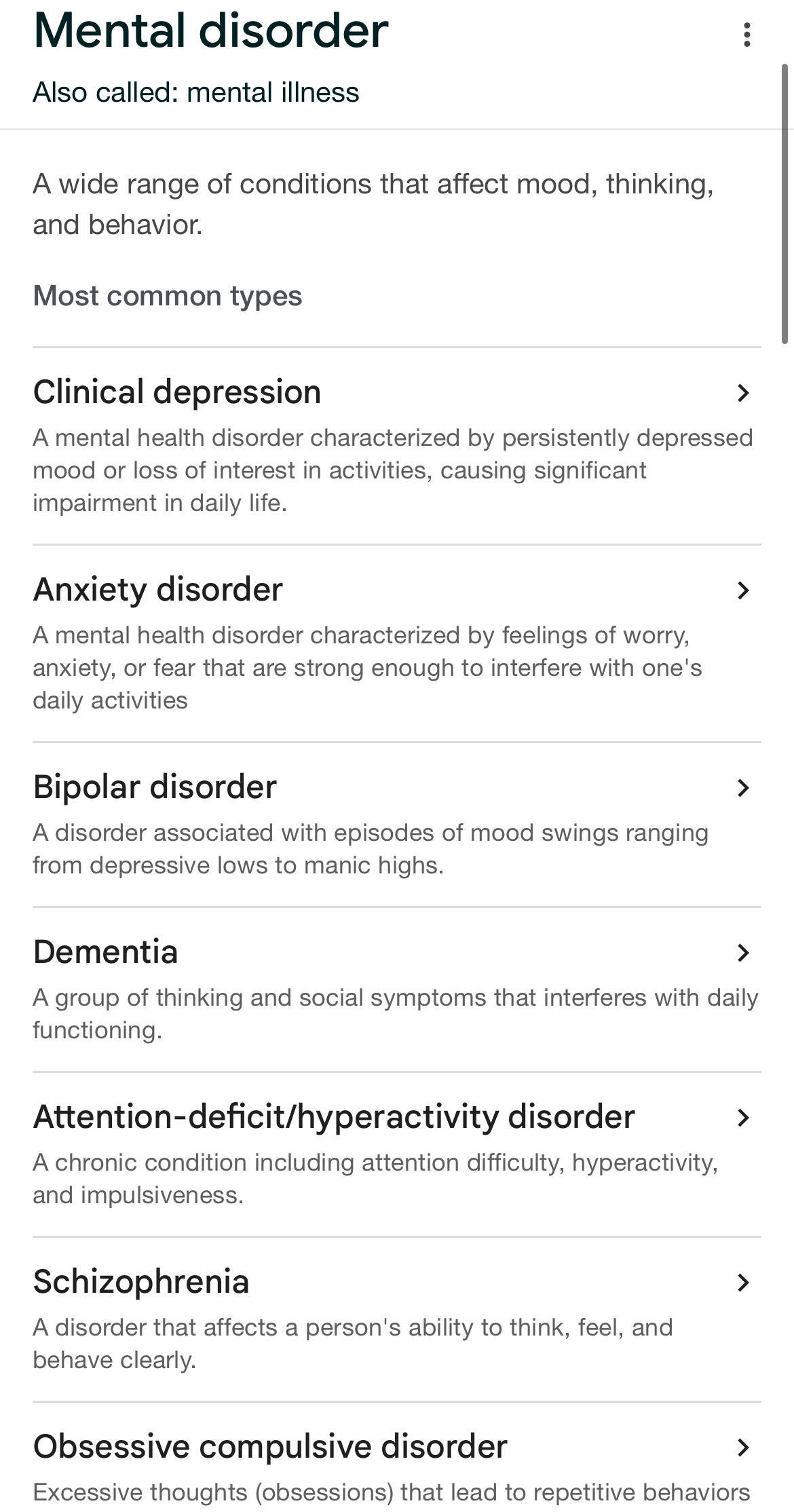Viewport: 794px width, 1512px height.
Task: Open the Anxiety disorder entry
Action: coord(397,643)
